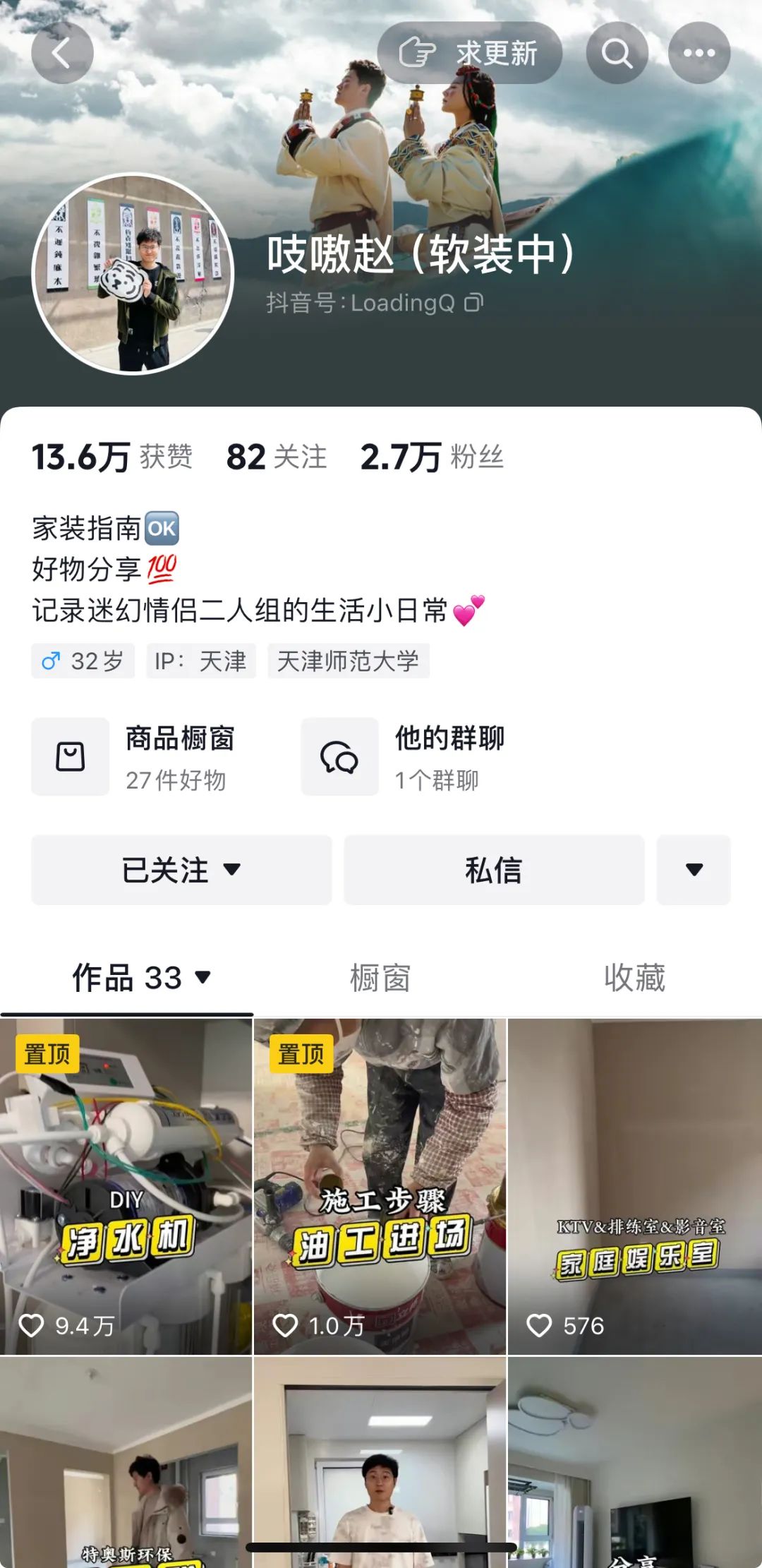
Task: View the profile avatar photo
Action: coord(133,274)
